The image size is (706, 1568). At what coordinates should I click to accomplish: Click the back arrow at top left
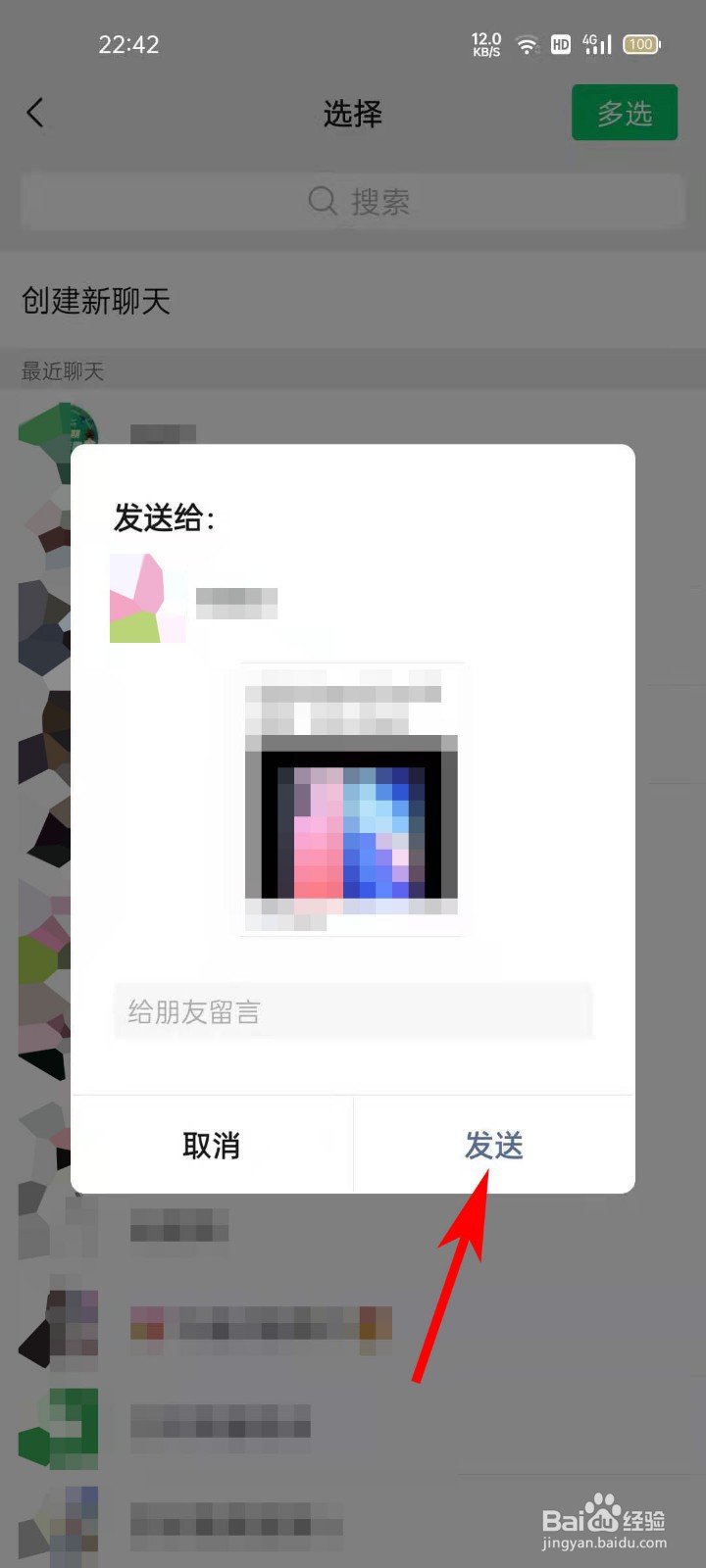coord(35,113)
